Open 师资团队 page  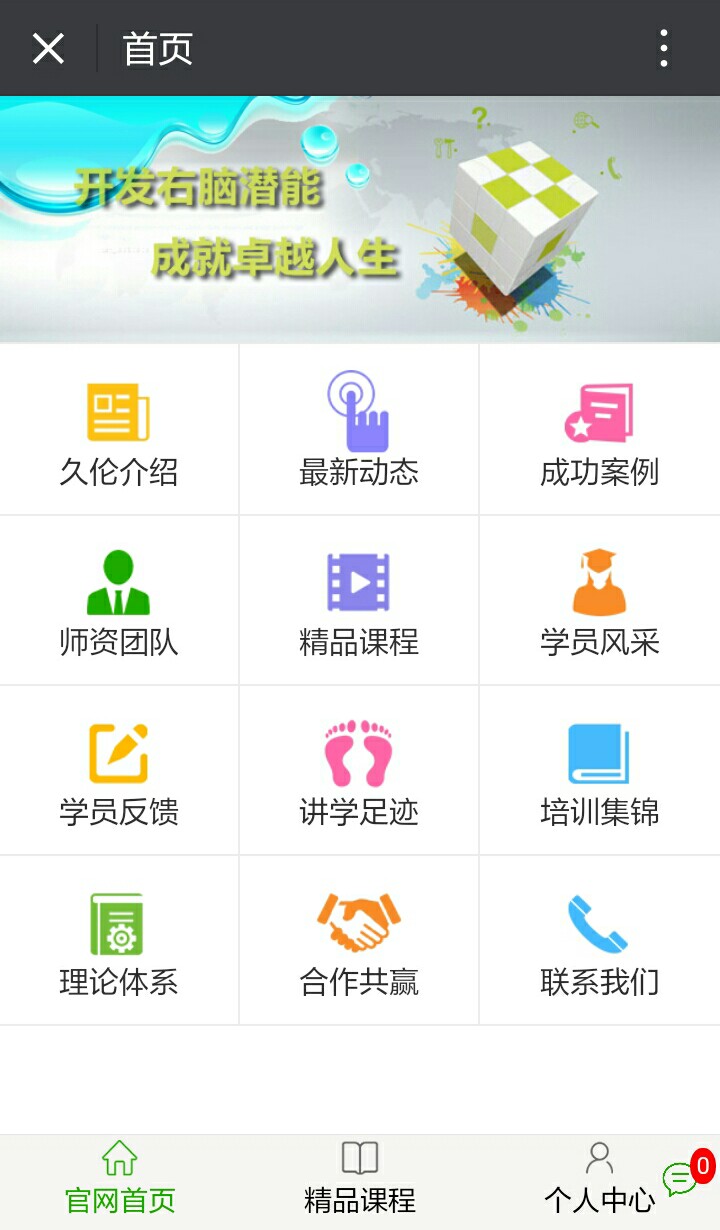119,600
